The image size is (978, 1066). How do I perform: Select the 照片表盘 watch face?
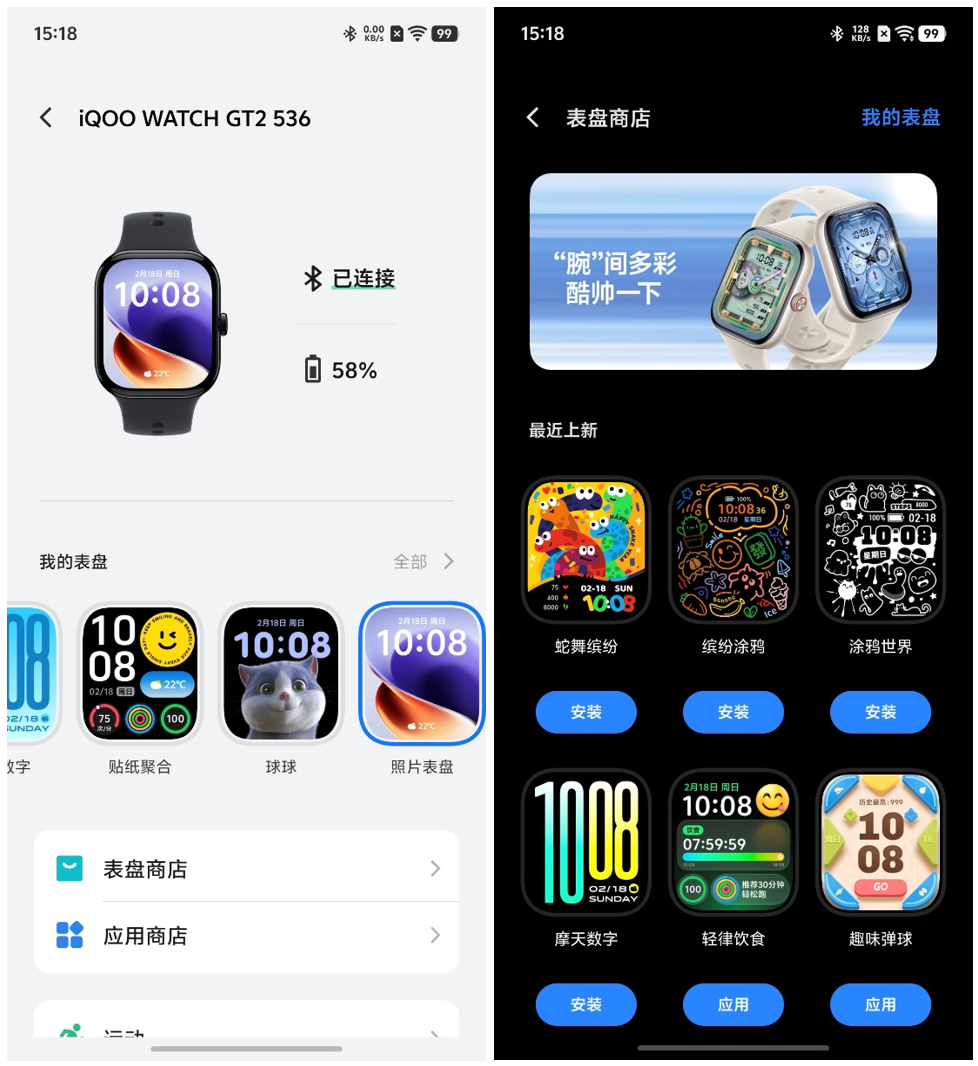point(421,674)
